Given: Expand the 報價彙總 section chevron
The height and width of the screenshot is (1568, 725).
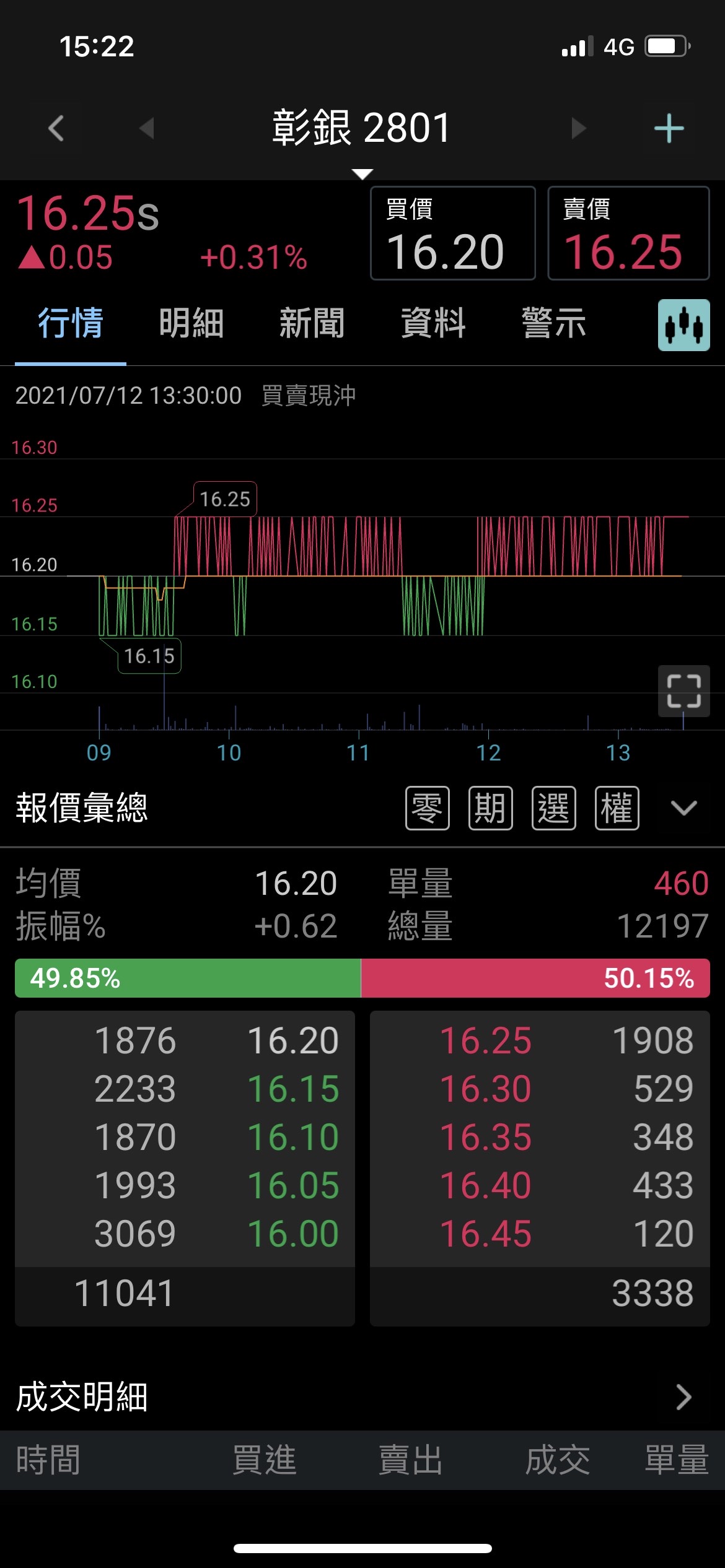Looking at the screenshot, I should [x=683, y=808].
